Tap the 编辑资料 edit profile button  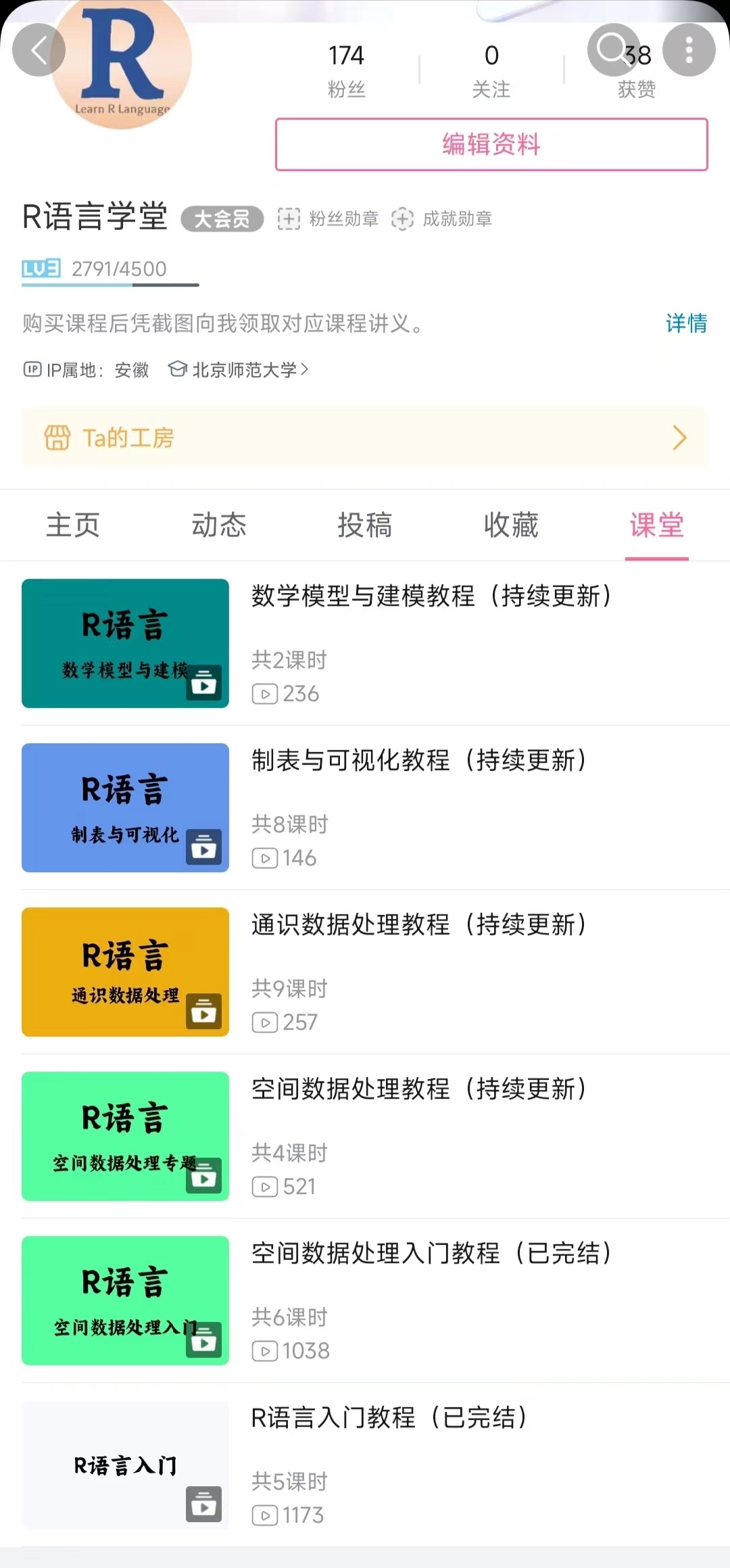tap(491, 145)
